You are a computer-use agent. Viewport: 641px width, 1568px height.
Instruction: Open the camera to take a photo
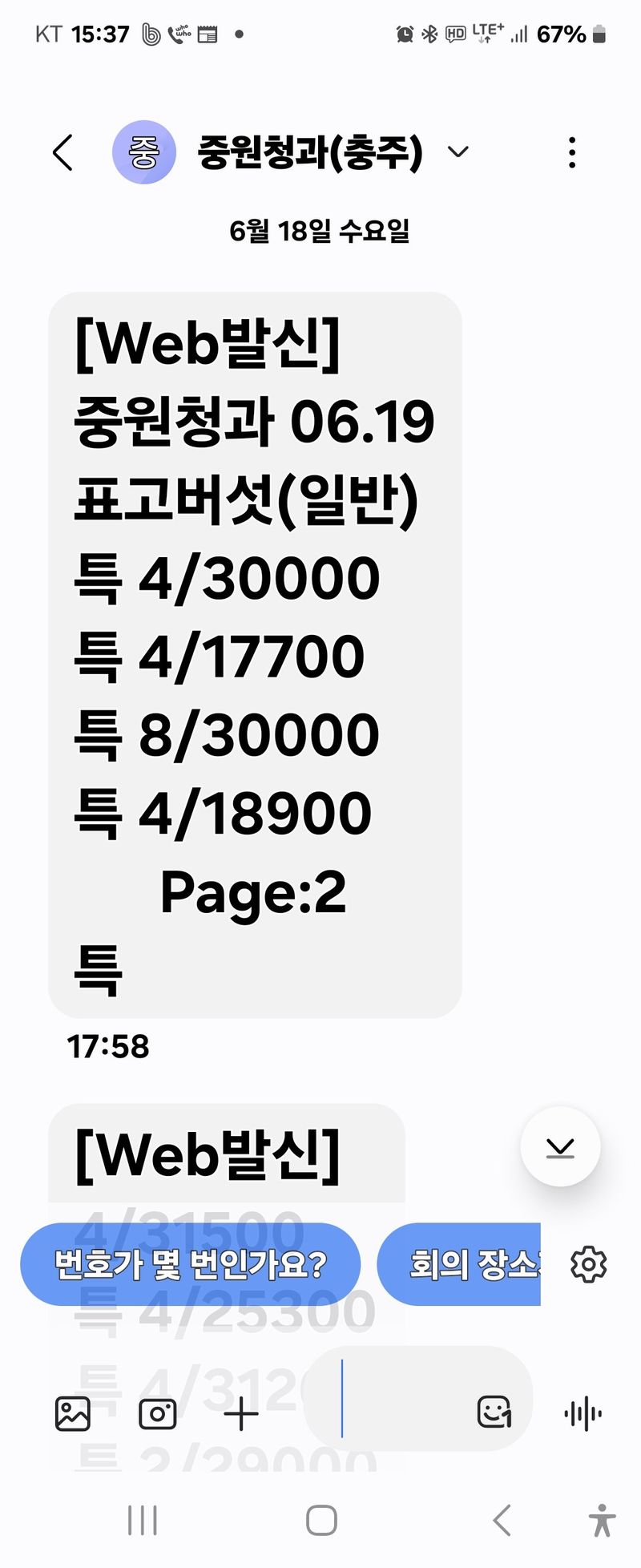tap(158, 1413)
